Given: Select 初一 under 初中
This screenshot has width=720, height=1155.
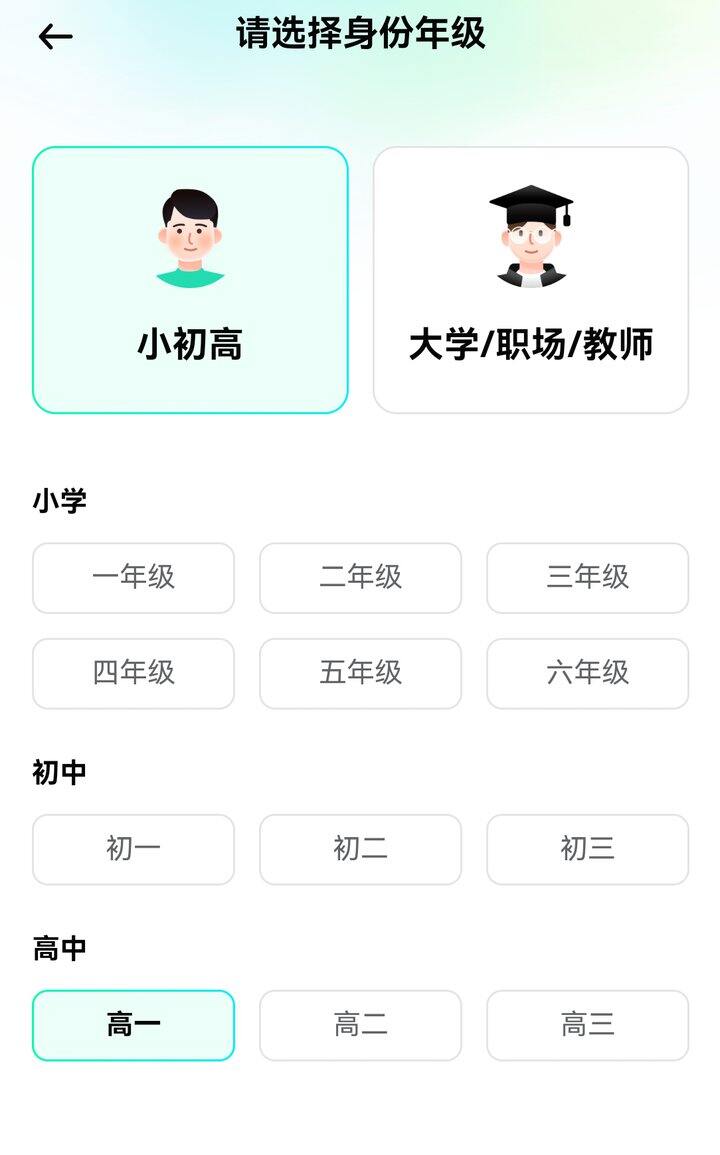Looking at the screenshot, I should coord(133,850).
